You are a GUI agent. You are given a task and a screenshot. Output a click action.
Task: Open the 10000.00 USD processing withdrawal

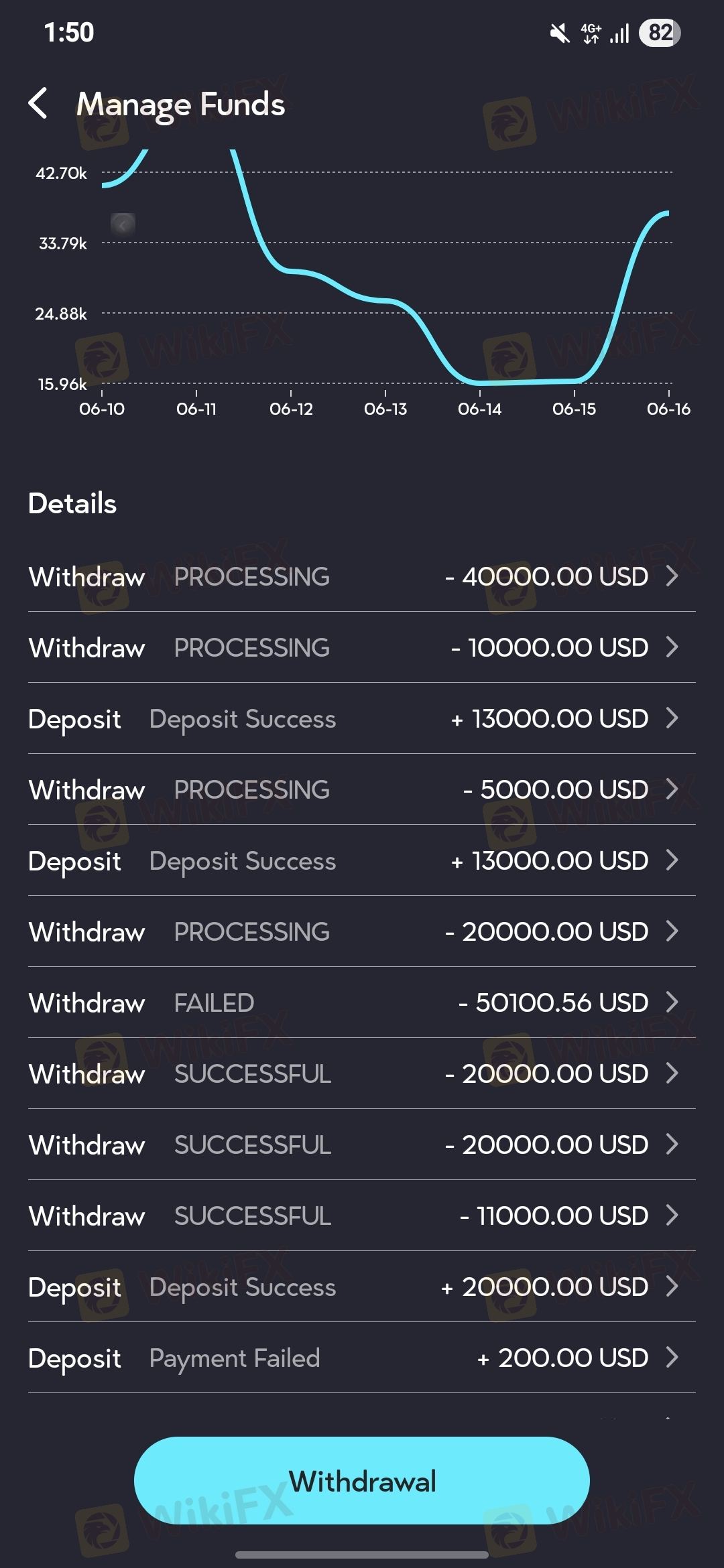point(362,647)
